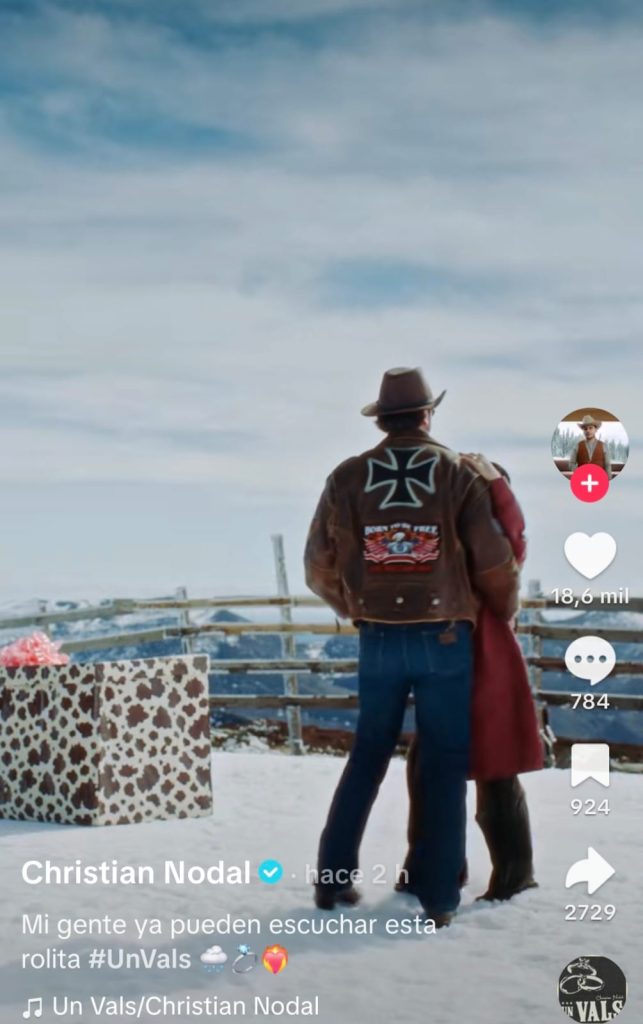Image resolution: width=643 pixels, height=1024 pixels.
Task: Open the comments on this video
Action: point(590,661)
